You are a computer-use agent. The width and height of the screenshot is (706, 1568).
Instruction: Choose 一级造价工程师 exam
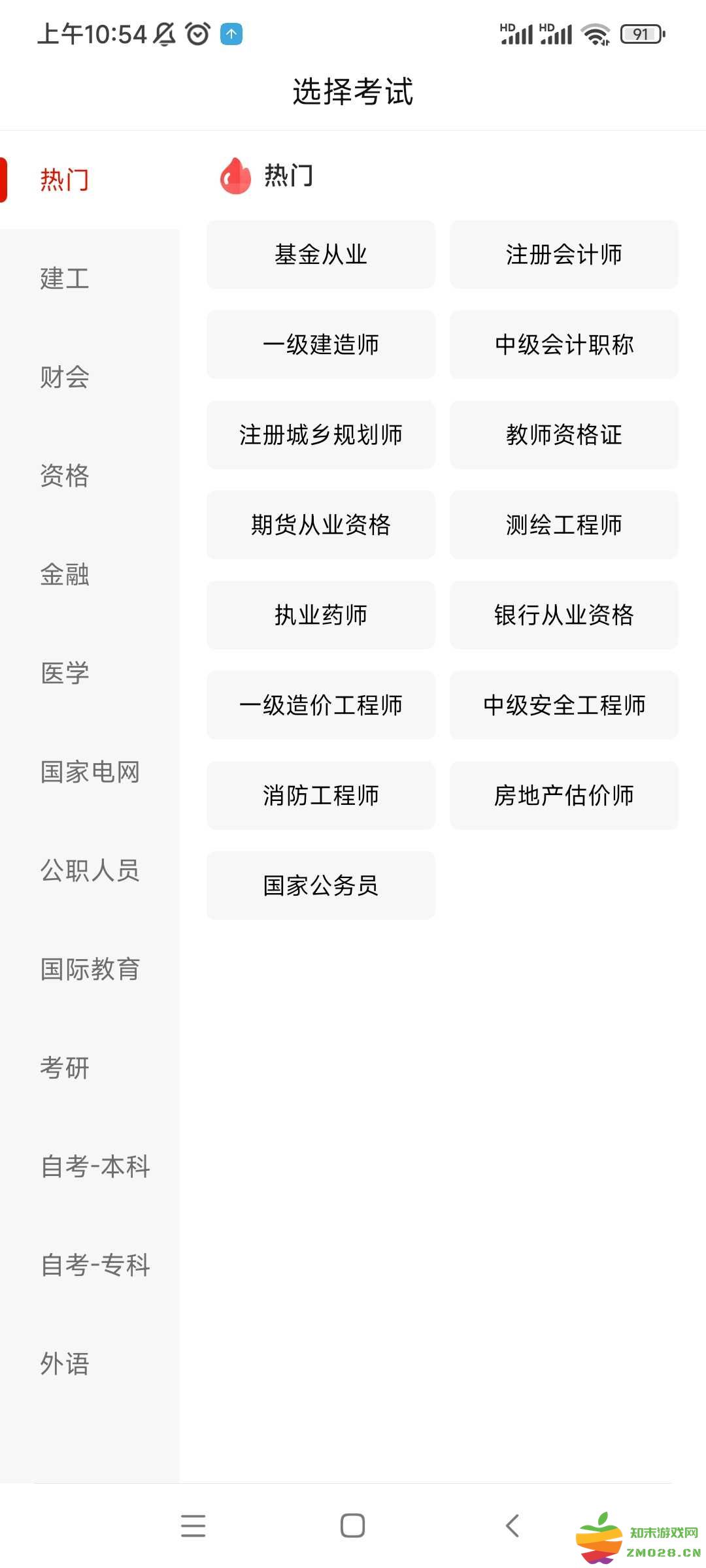coord(321,705)
